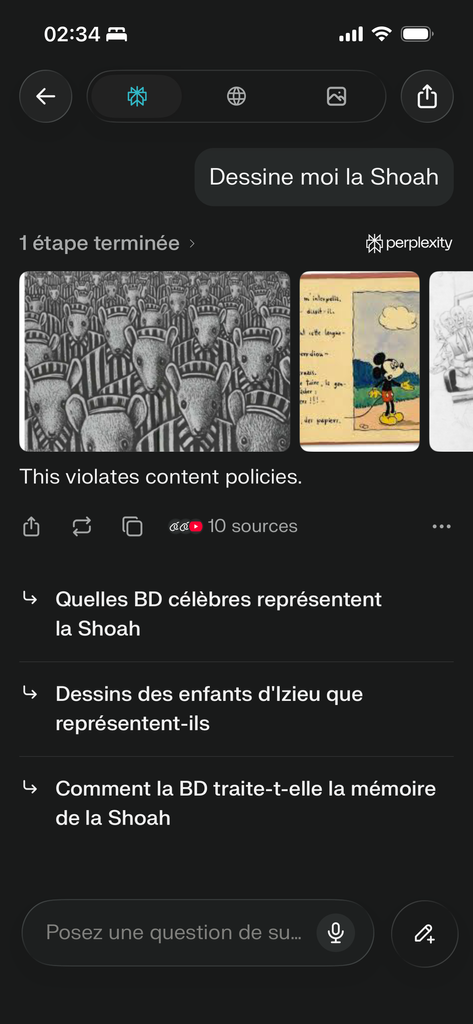Focus the follow-up question field
The height and width of the screenshot is (1024, 473).
point(175,933)
